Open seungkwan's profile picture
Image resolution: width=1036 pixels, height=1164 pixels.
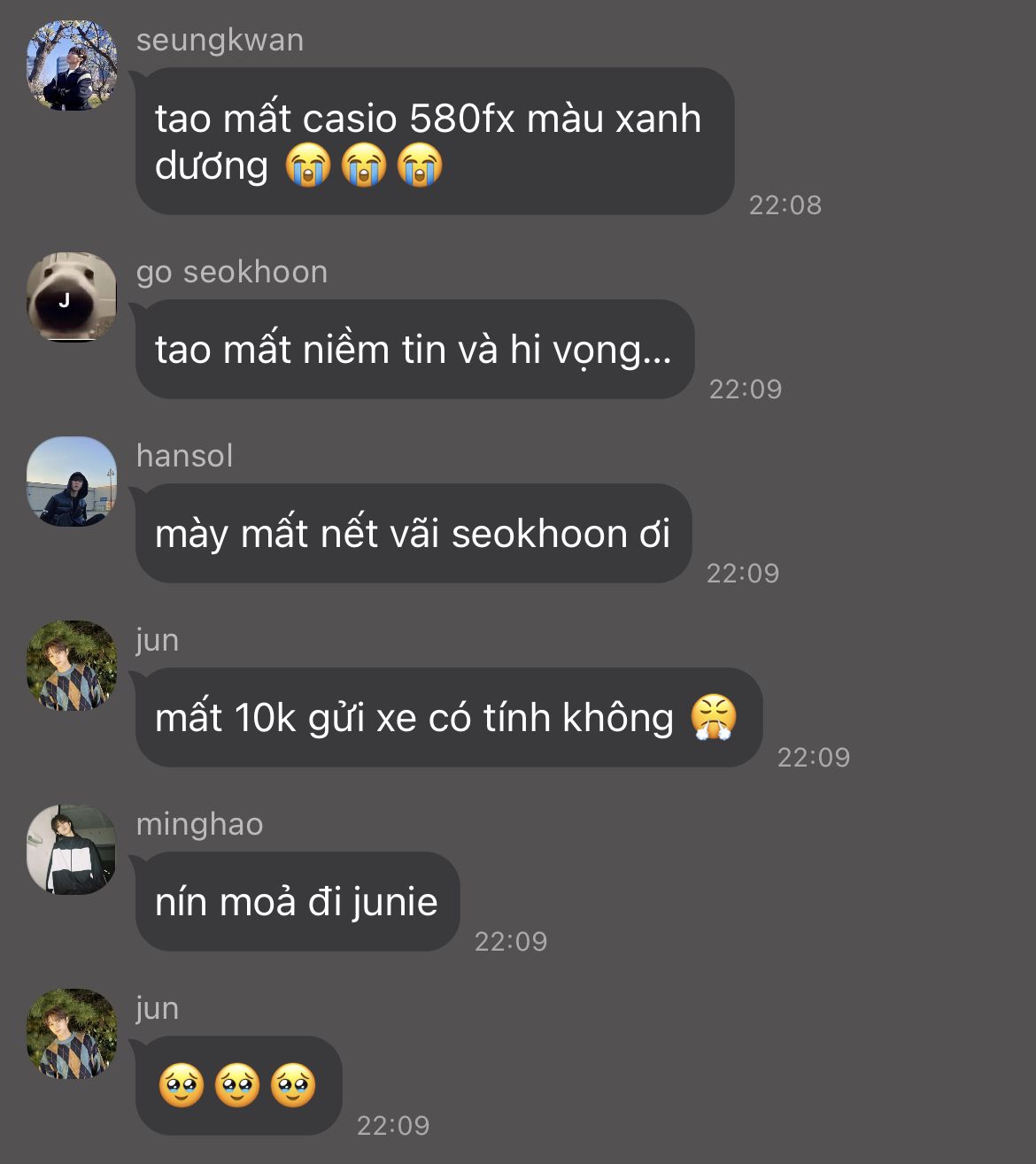(x=72, y=66)
